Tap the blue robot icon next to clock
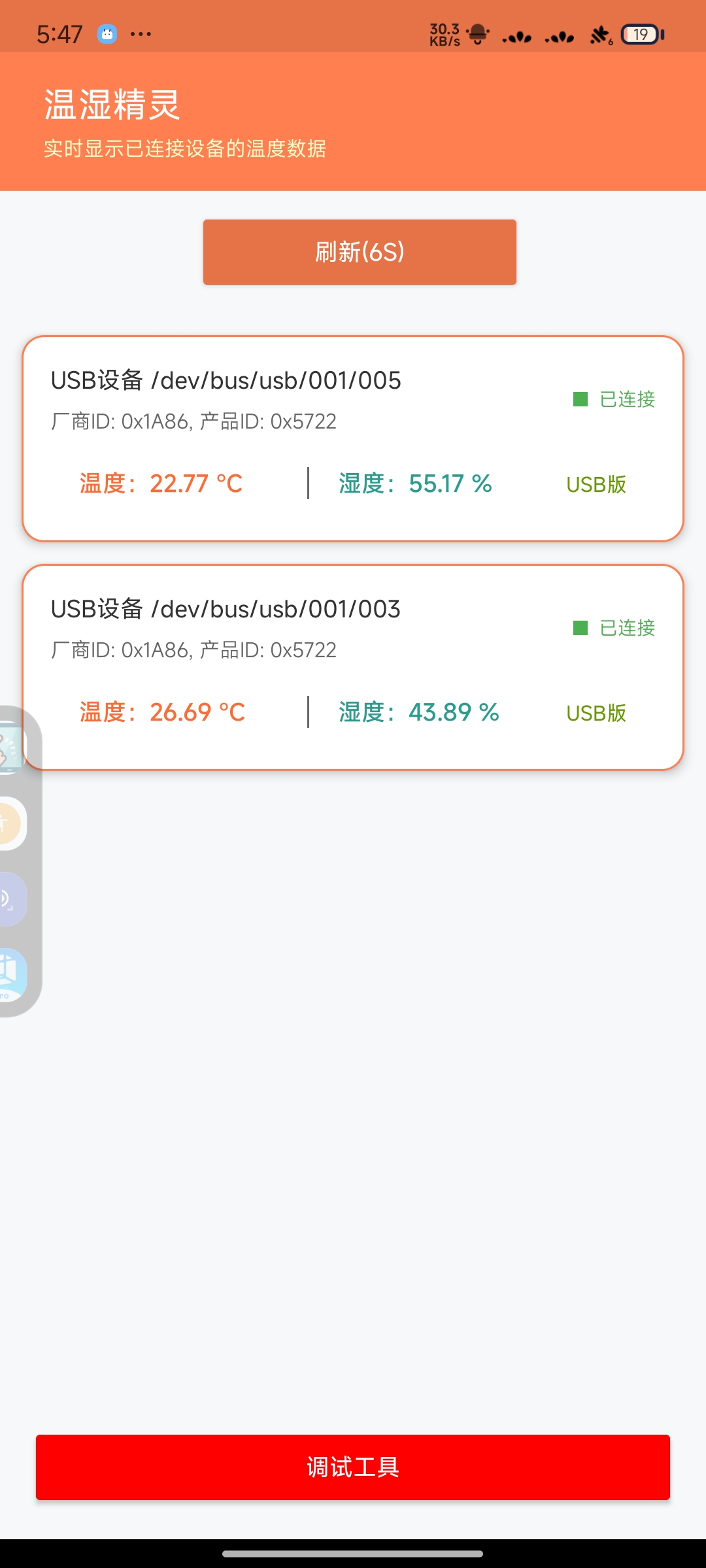The width and height of the screenshot is (706, 1568). pyautogui.click(x=108, y=33)
